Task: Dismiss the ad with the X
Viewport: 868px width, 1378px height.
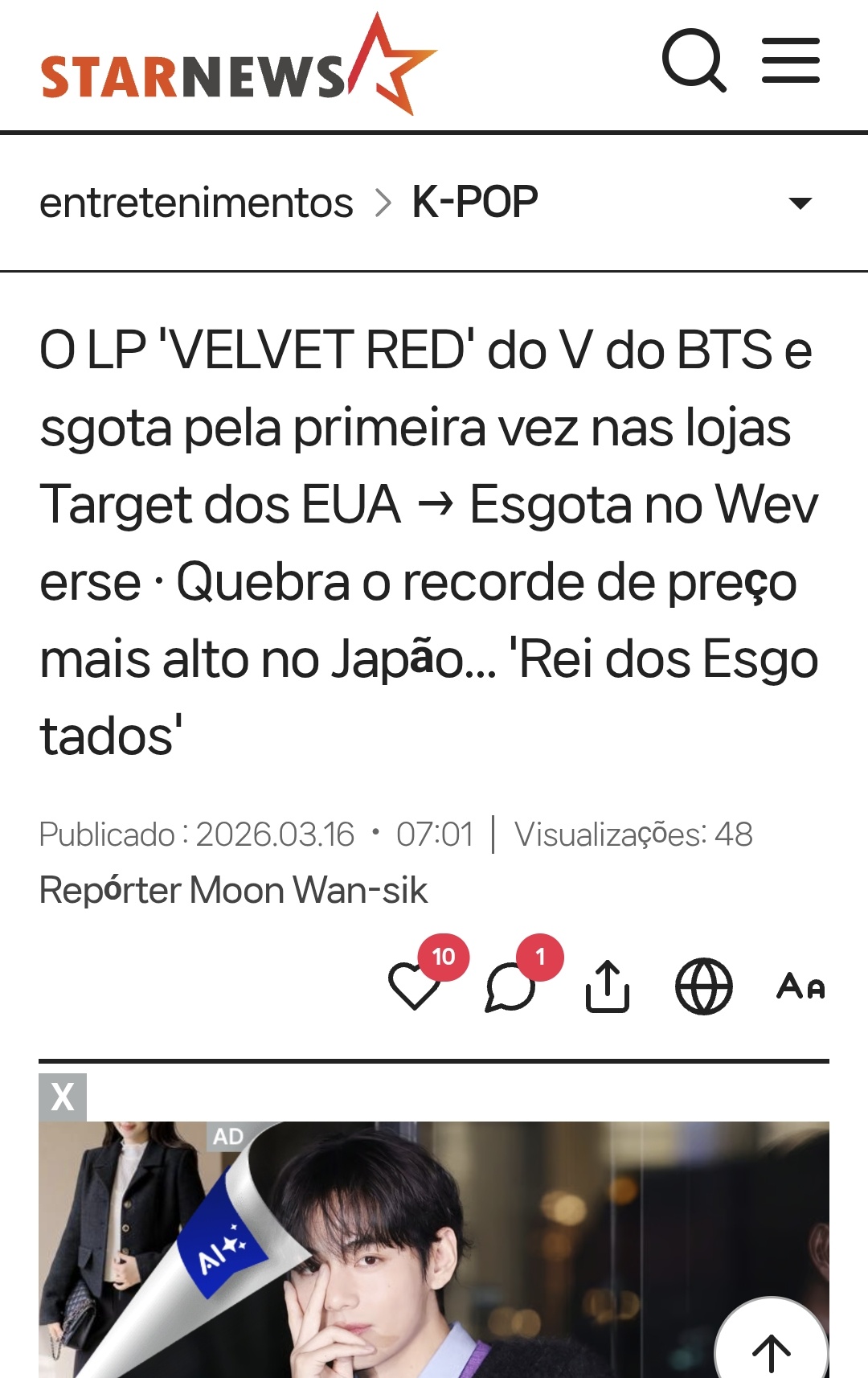Action: (x=63, y=1097)
